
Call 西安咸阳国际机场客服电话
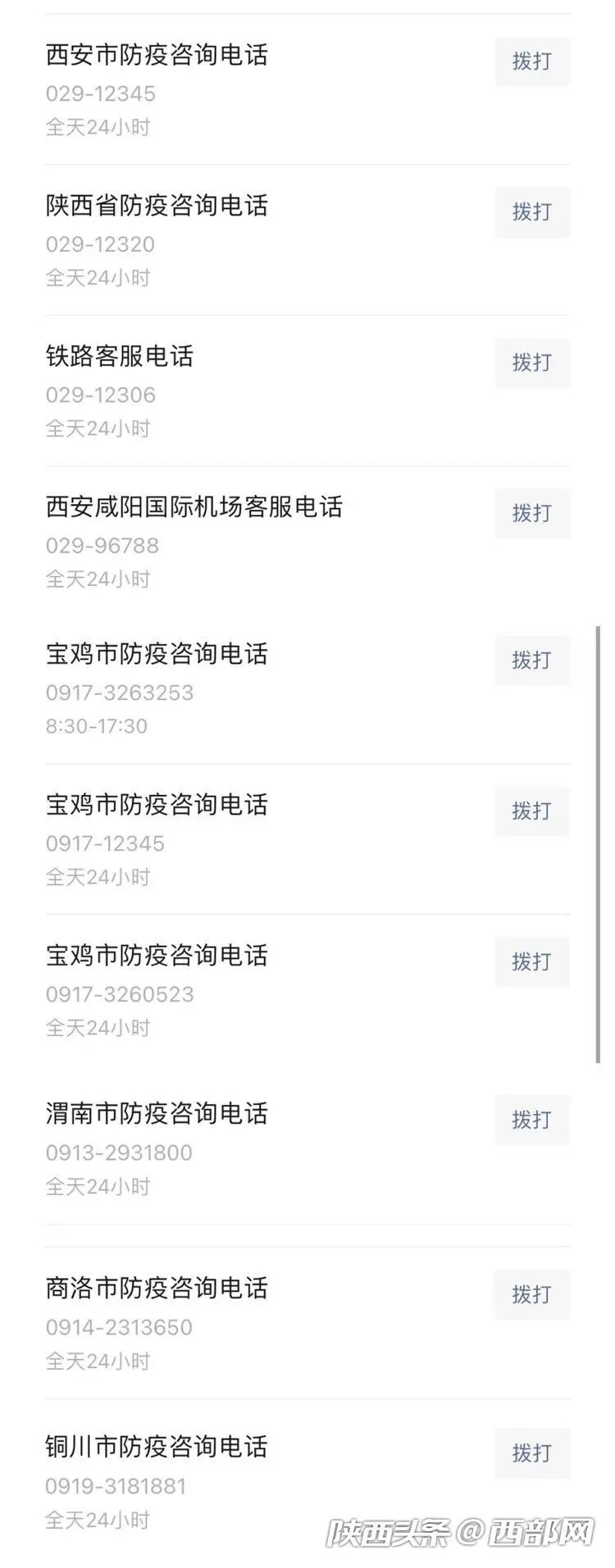(x=531, y=514)
